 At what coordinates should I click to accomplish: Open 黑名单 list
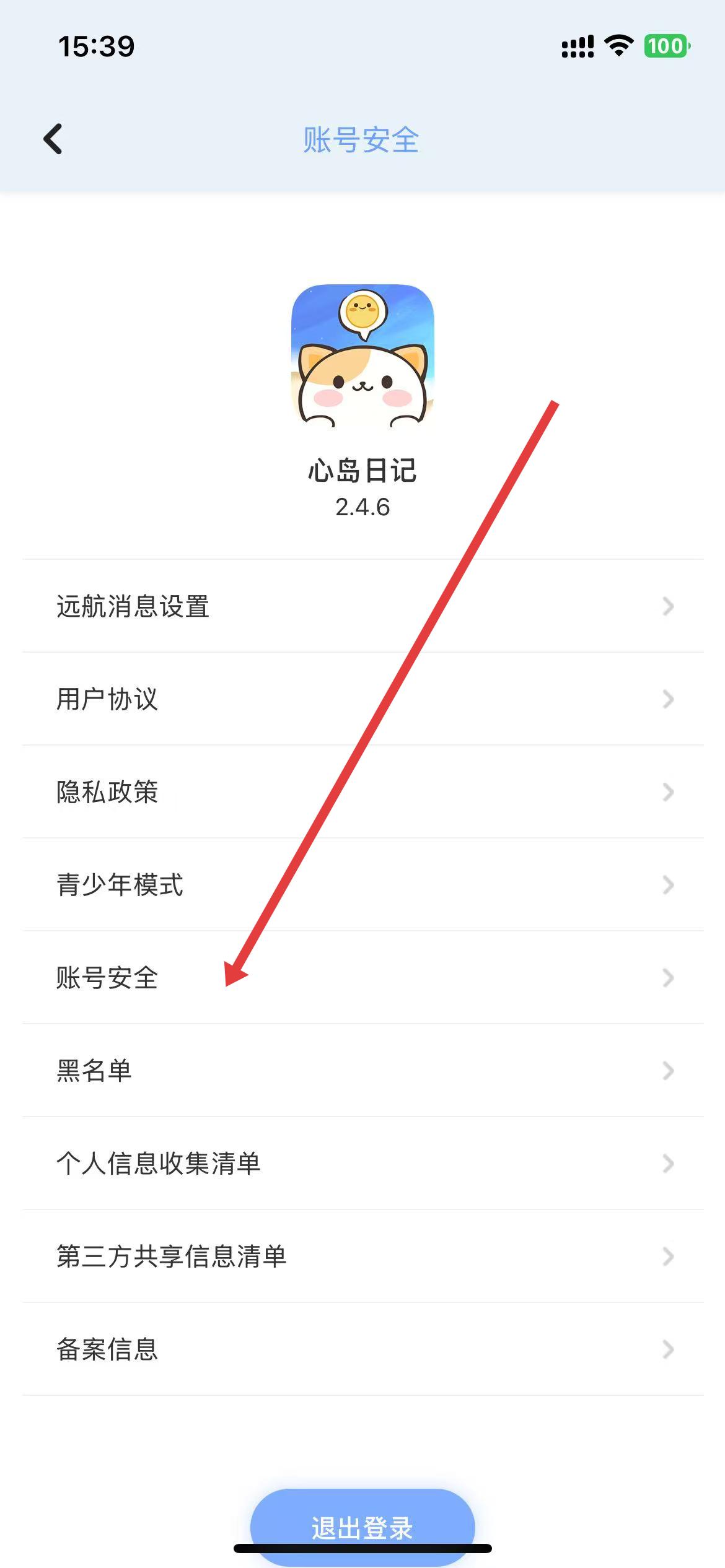(x=362, y=1071)
